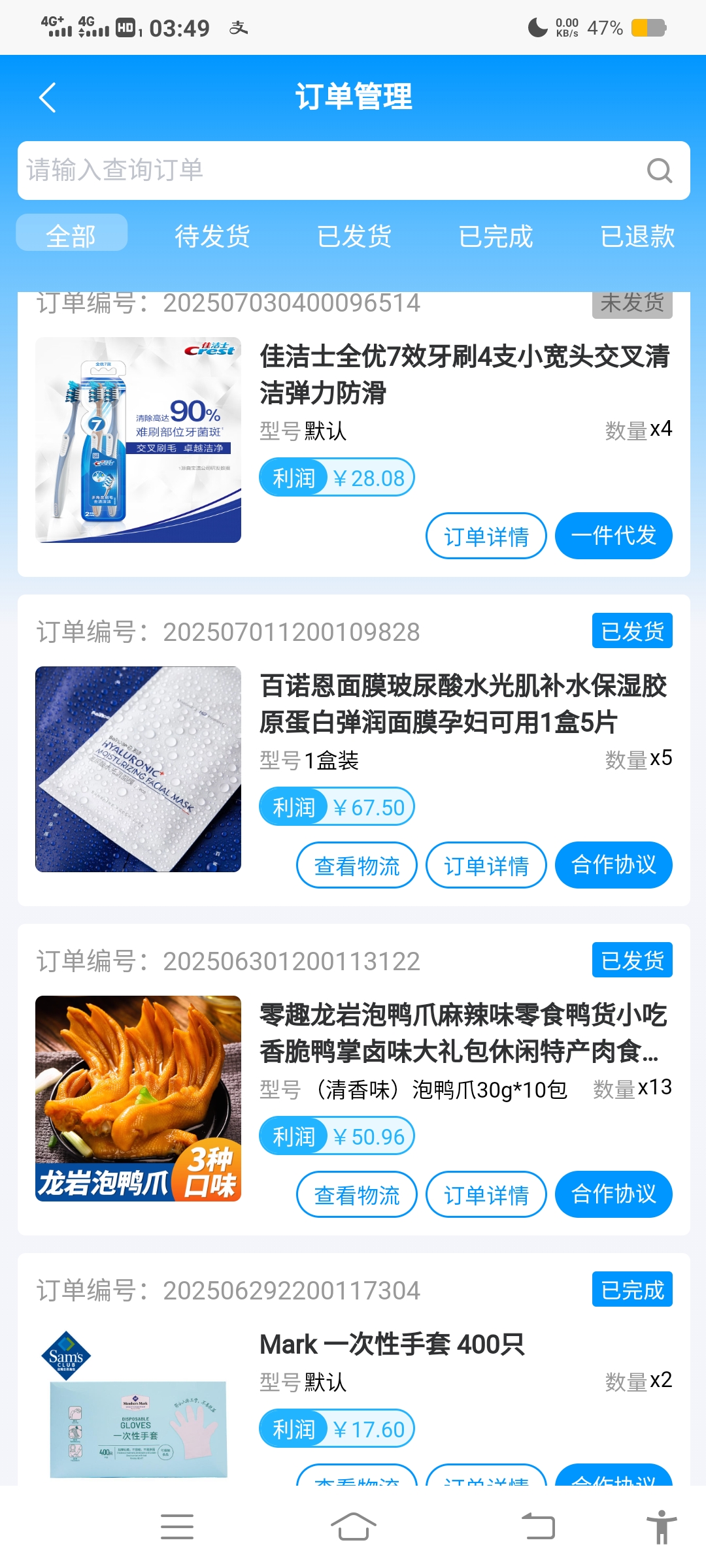This screenshot has height=1568, width=706.
Task: Tap 一件代发 on the toothbrush order
Action: (x=613, y=536)
